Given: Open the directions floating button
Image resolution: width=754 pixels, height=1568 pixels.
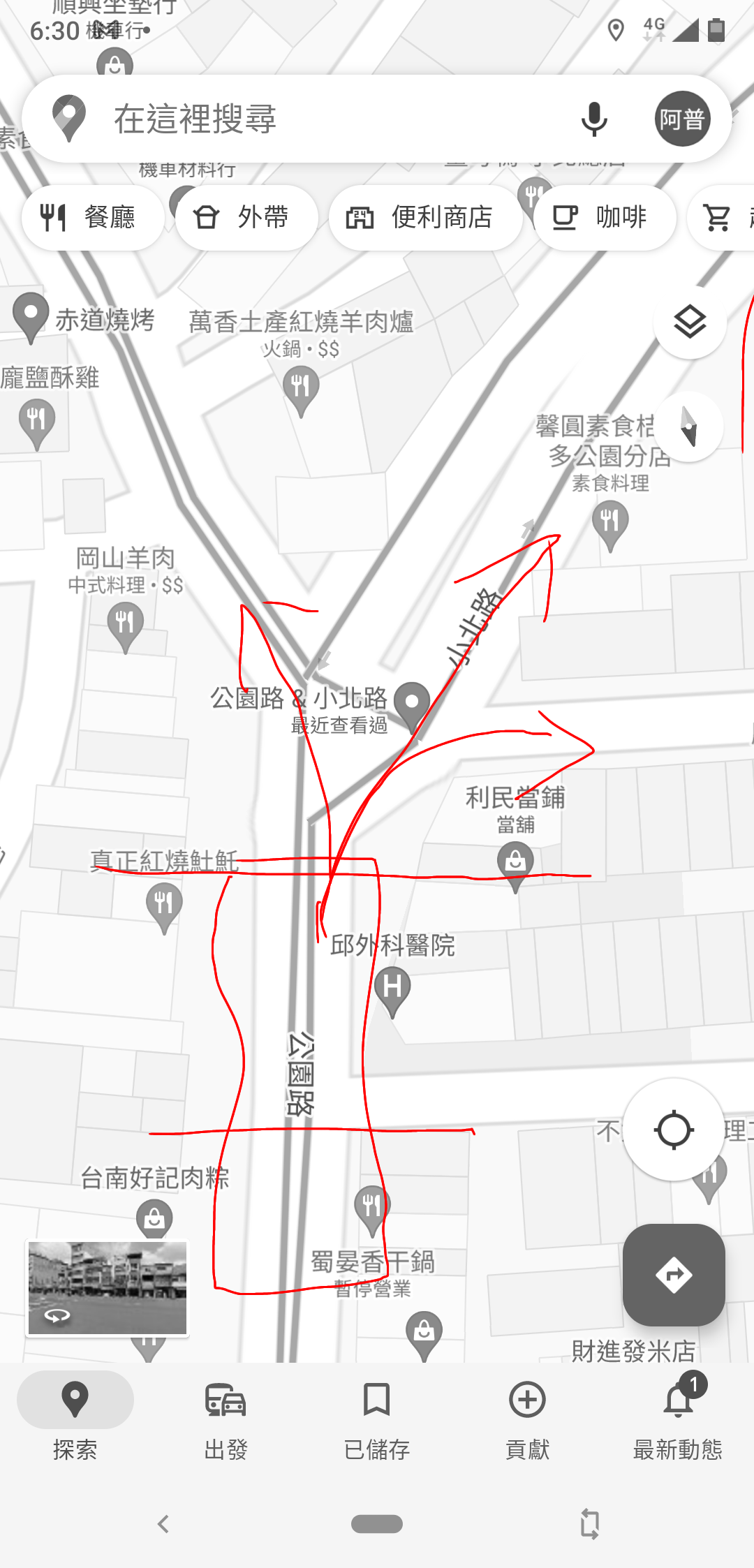Looking at the screenshot, I should point(674,1275).
